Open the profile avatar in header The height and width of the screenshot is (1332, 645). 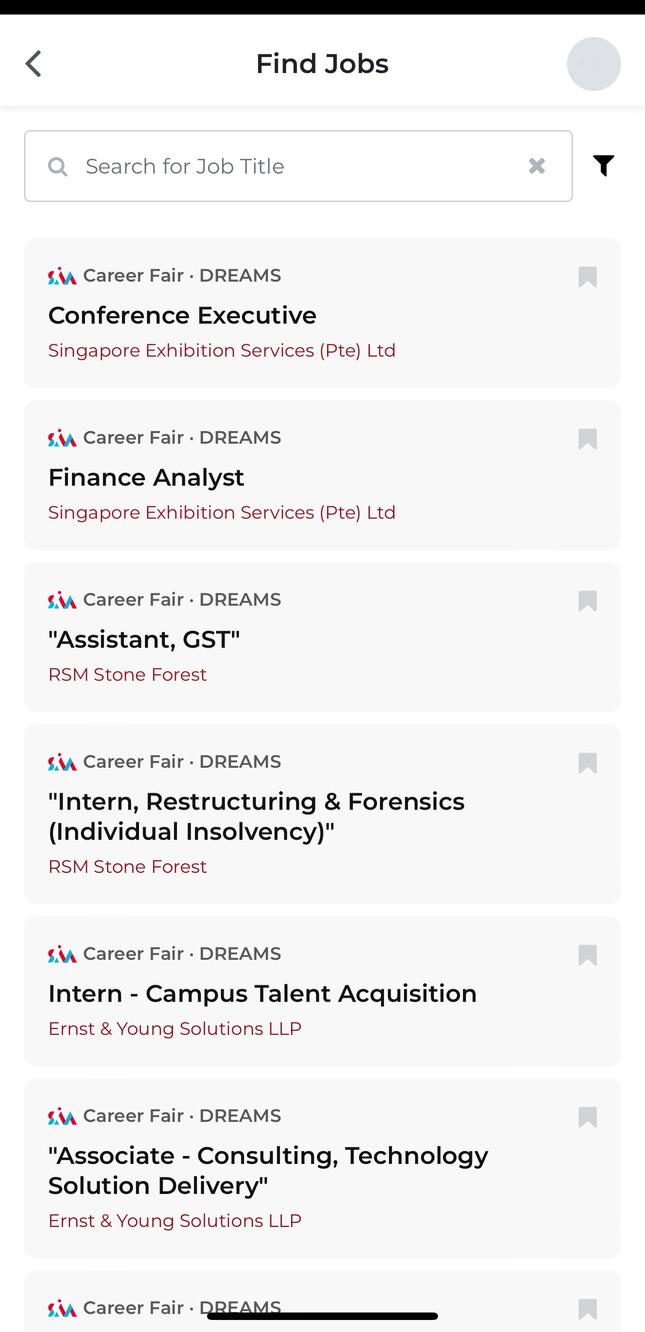pyautogui.click(x=593, y=64)
